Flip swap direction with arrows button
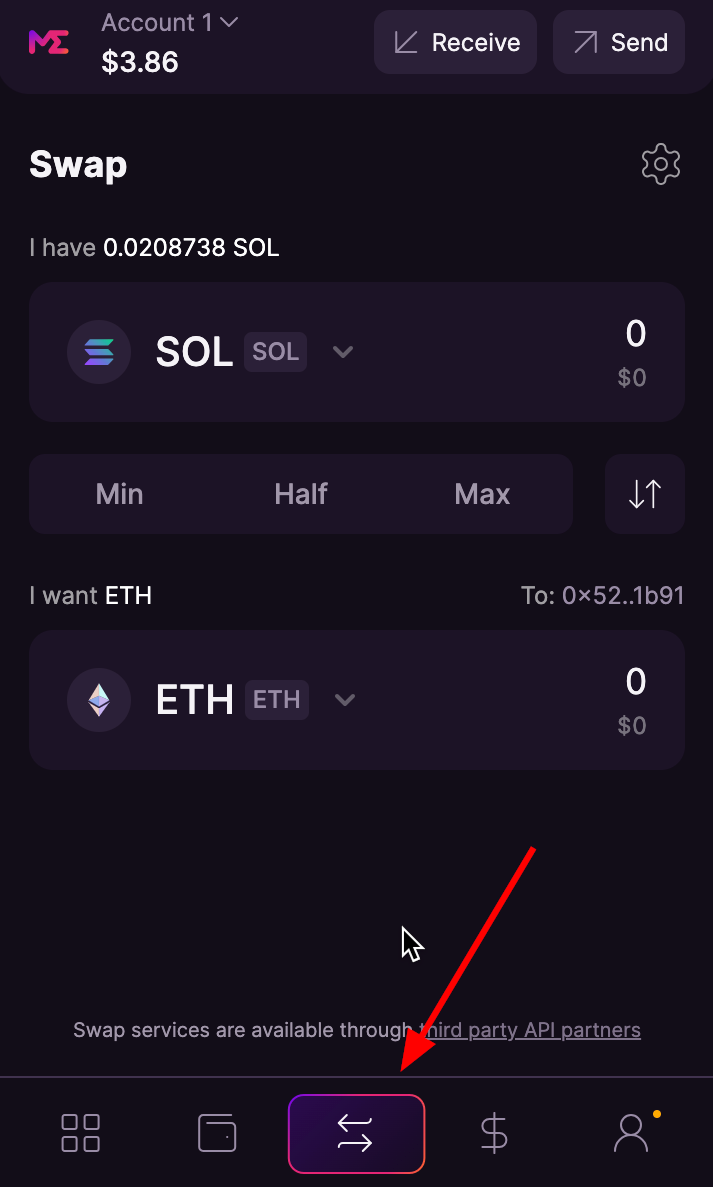Viewport: 713px width, 1187px height. pos(645,494)
